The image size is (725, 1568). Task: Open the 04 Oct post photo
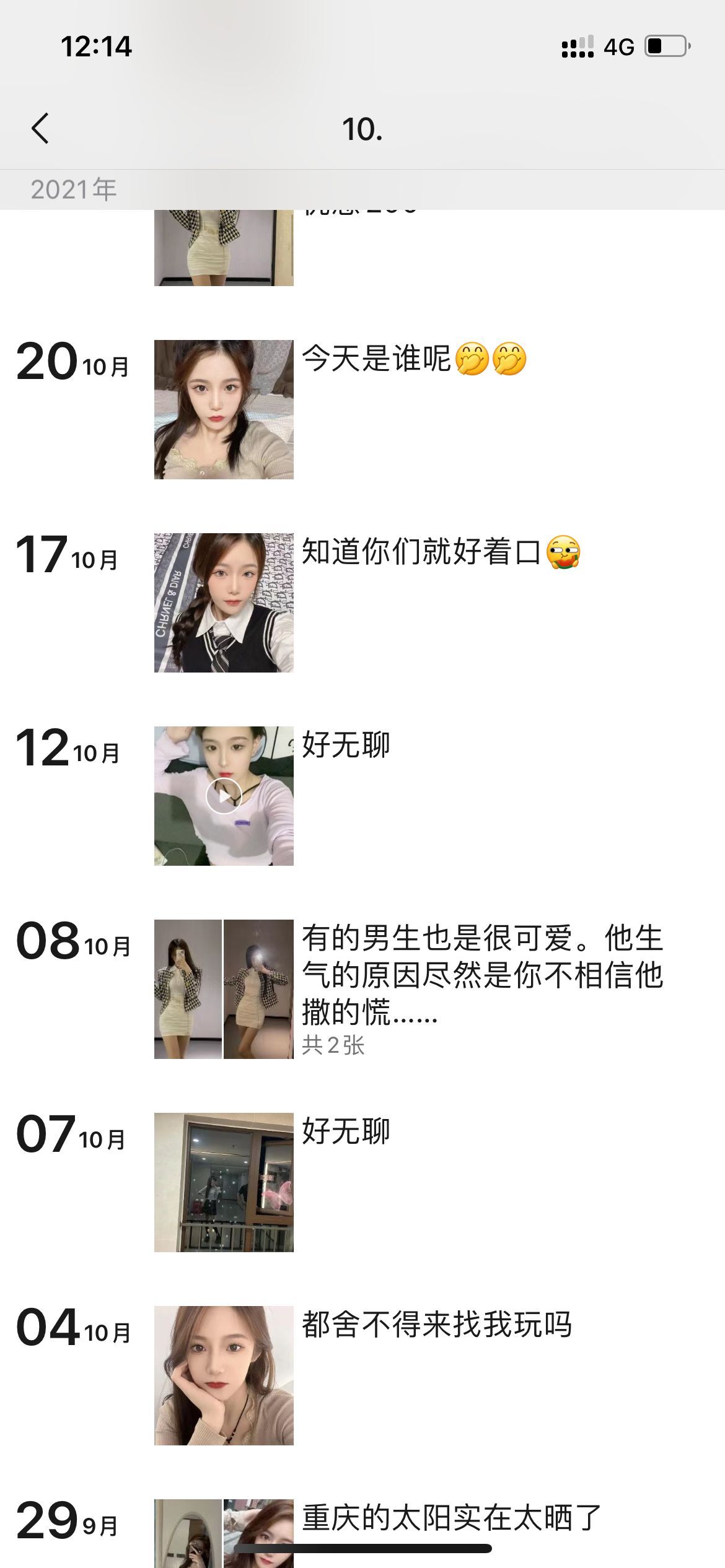click(224, 1375)
